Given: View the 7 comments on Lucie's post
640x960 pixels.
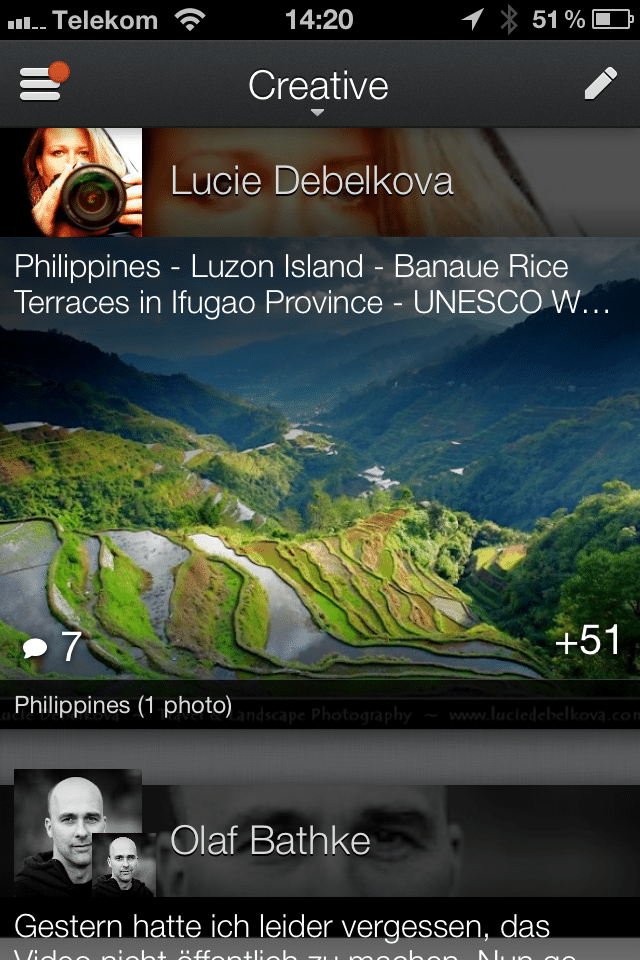Looking at the screenshot, I should click(x=52, y=646).
